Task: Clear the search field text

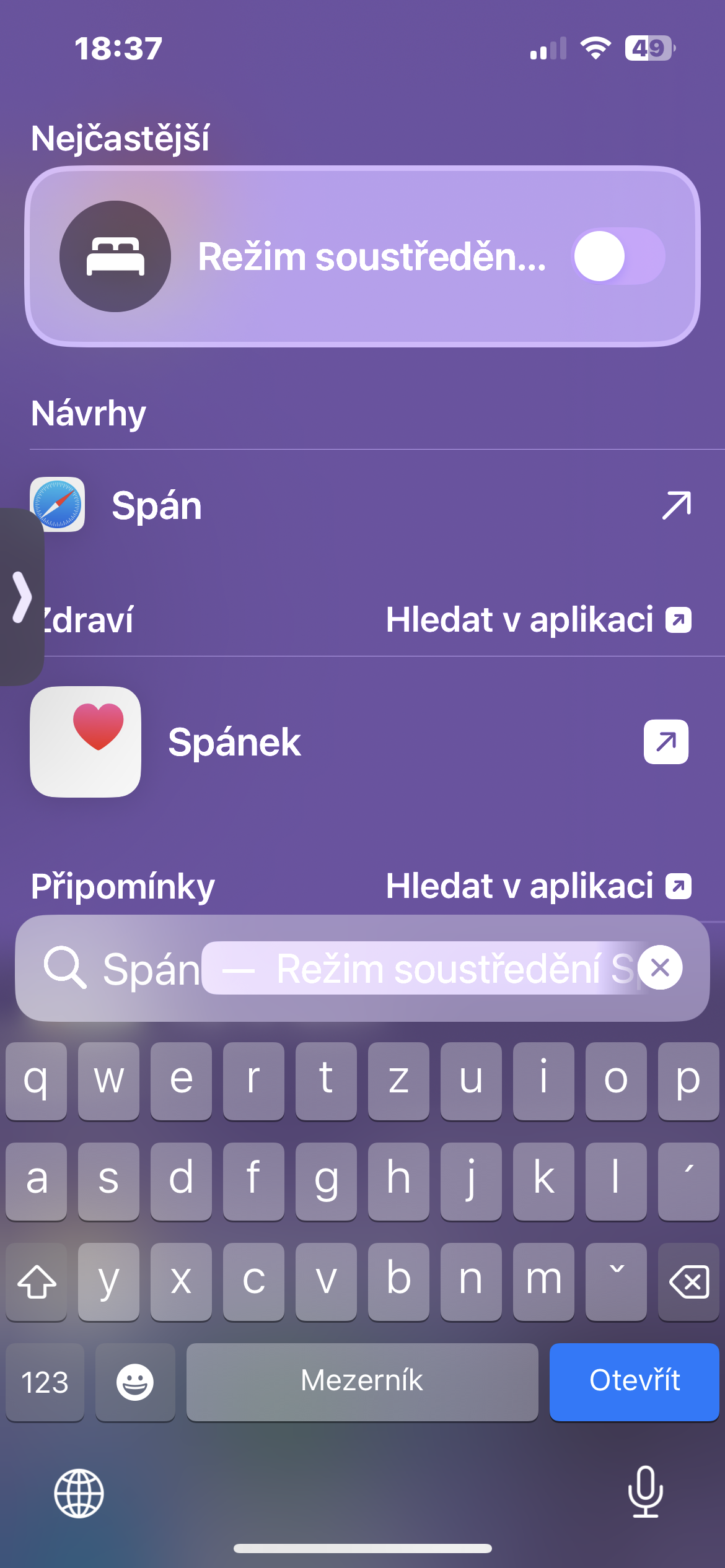Action: point(660,967)
